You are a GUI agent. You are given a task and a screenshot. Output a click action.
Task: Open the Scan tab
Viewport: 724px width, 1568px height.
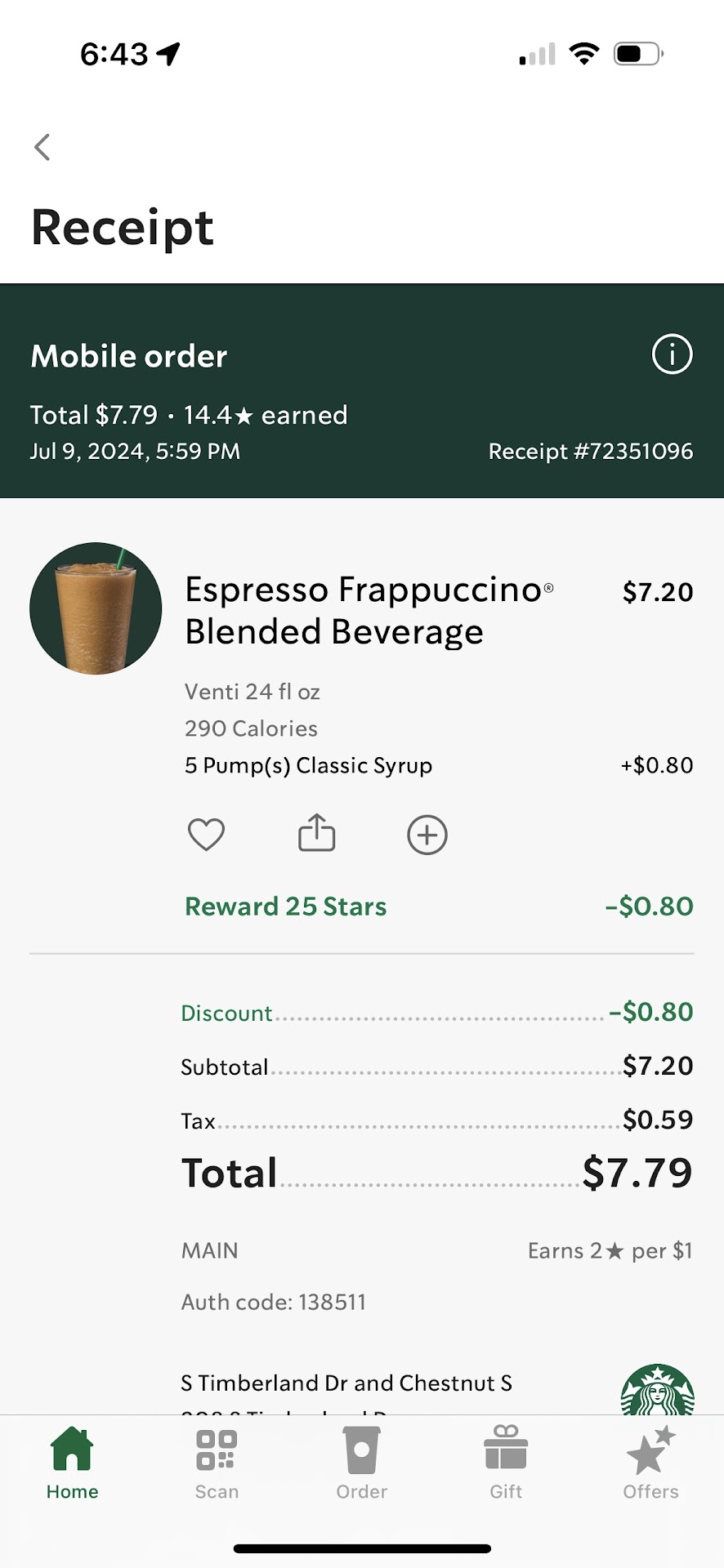[x=217, y=1463]
